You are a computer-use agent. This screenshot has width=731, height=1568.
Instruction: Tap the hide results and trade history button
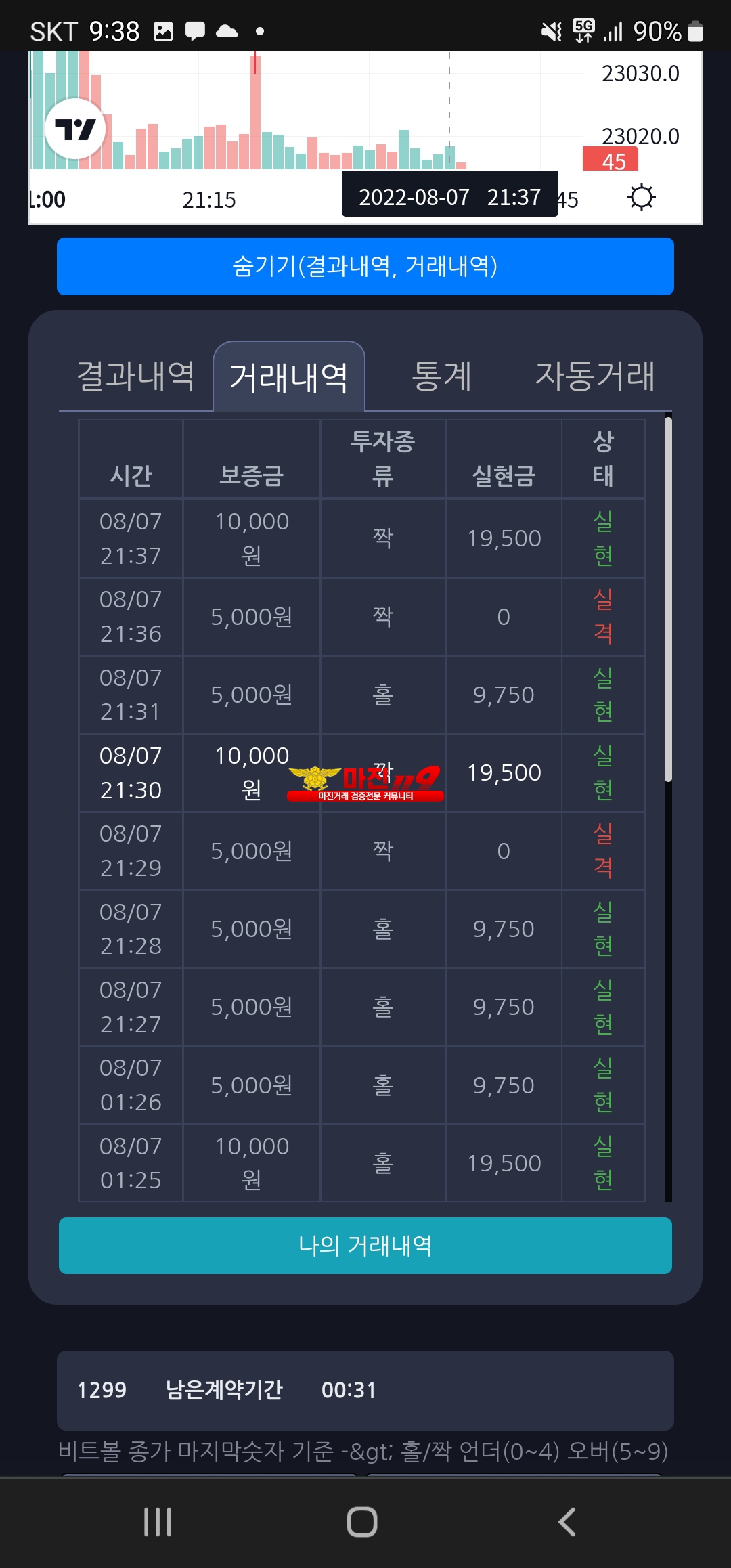click(365, 266)
